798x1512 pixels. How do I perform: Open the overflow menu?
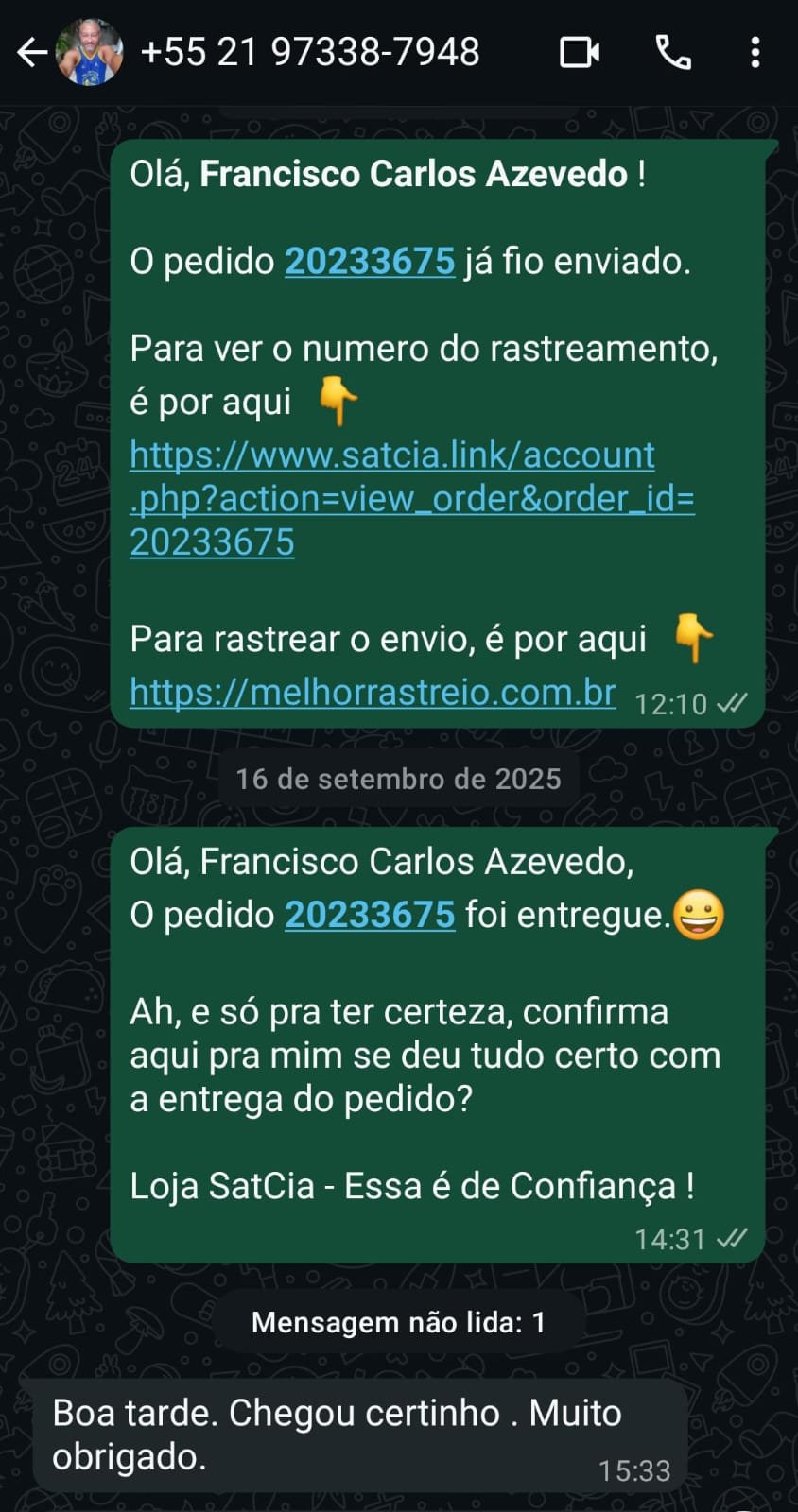coord(755,52)
